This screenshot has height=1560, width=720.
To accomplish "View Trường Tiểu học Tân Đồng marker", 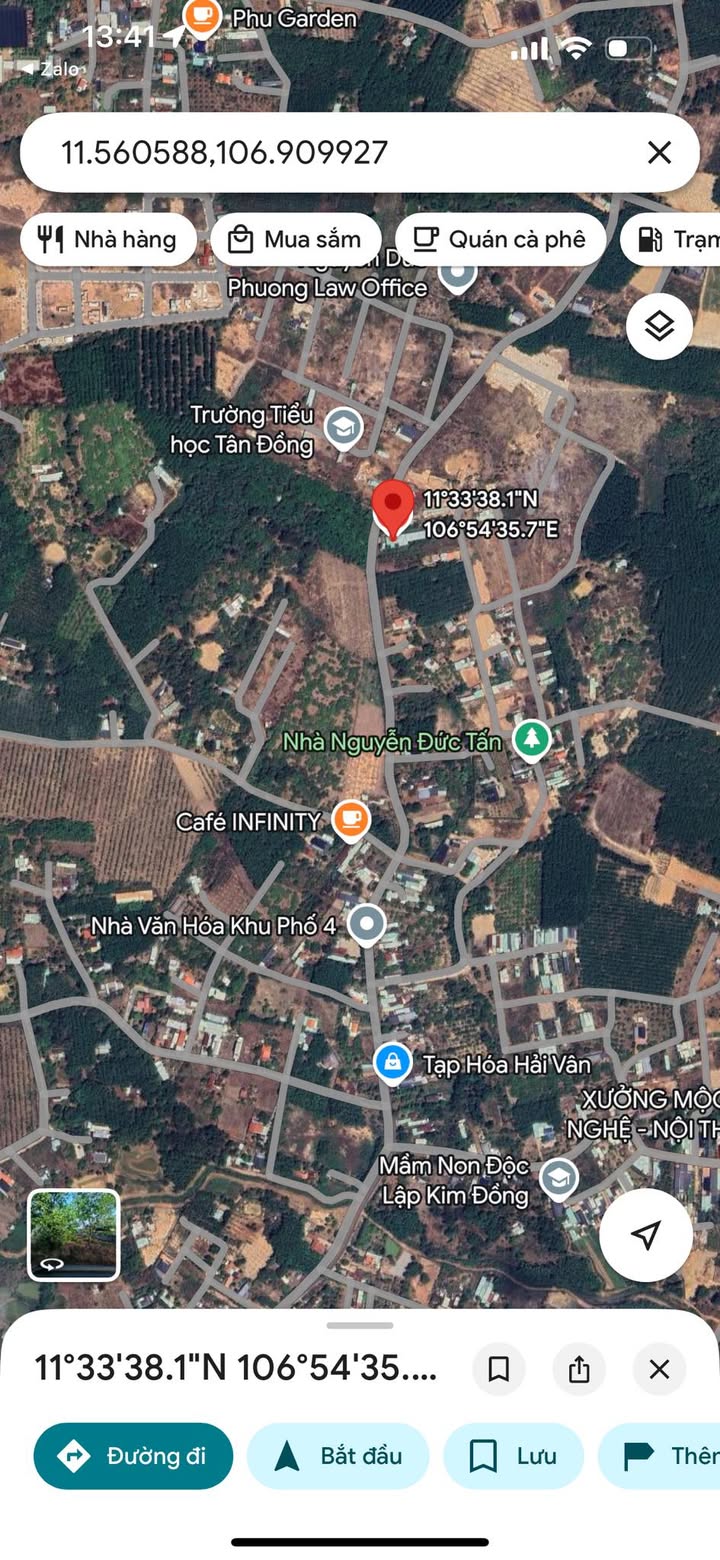I will pyautogui.click(x=343, y=429).
